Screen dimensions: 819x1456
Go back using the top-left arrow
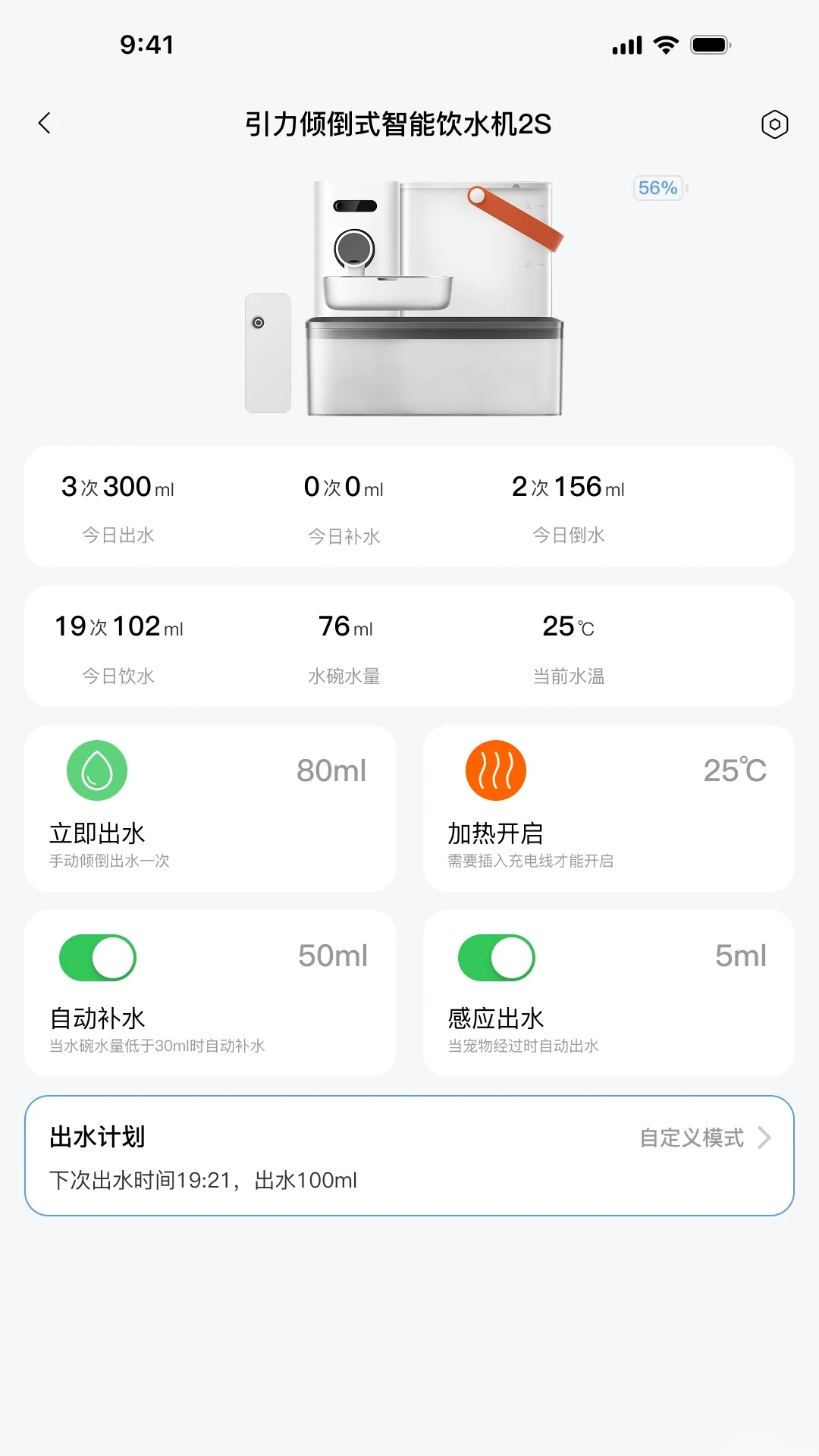45,123
